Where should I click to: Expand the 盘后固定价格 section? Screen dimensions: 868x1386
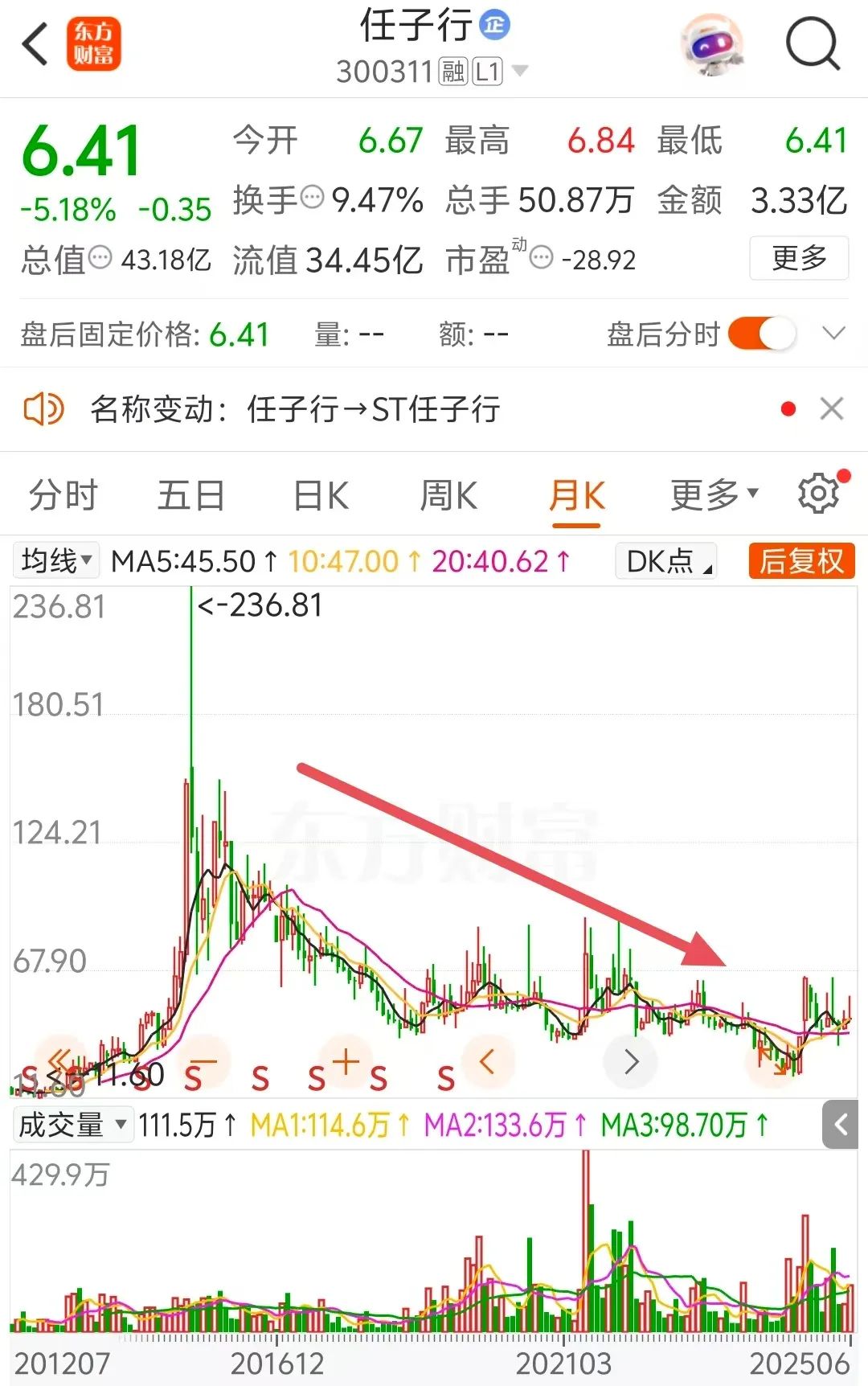click(x=834, y=334)
